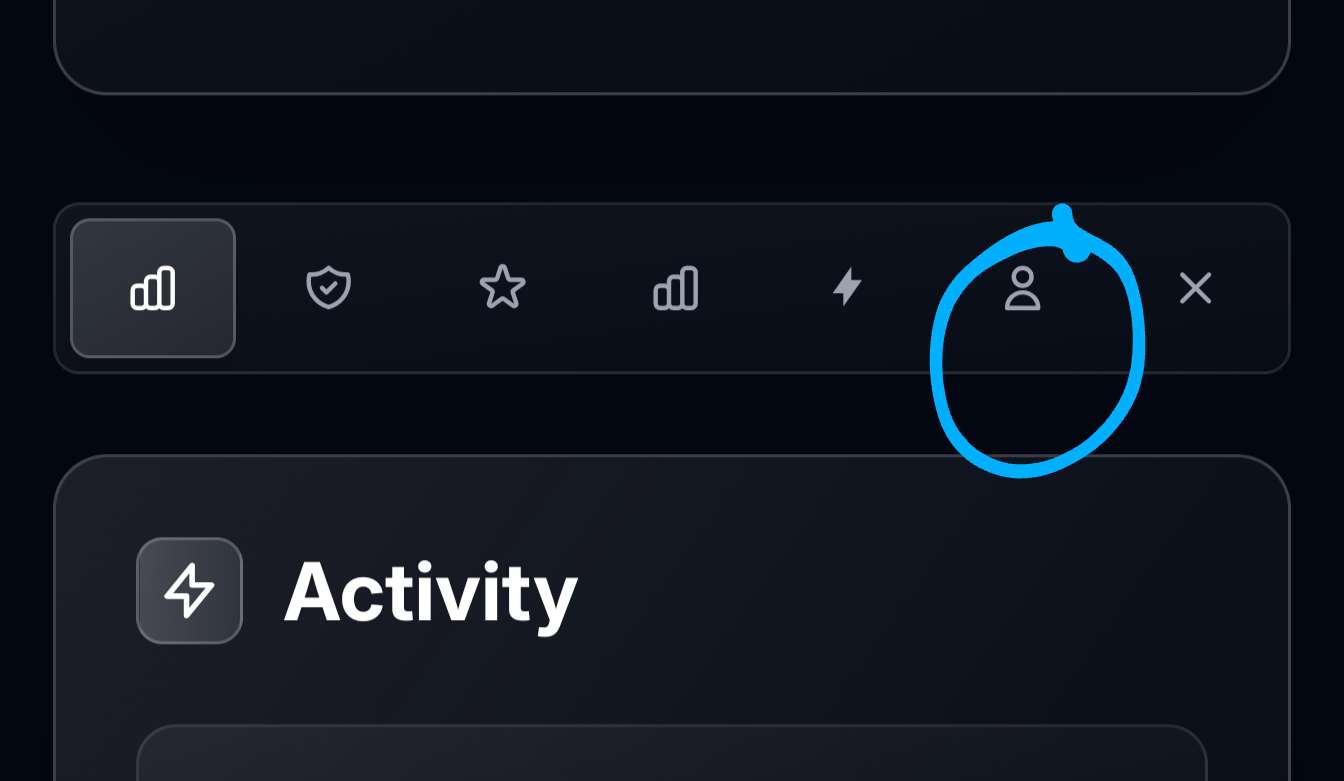Close the toolbar with the X icon

(1195, 288)
